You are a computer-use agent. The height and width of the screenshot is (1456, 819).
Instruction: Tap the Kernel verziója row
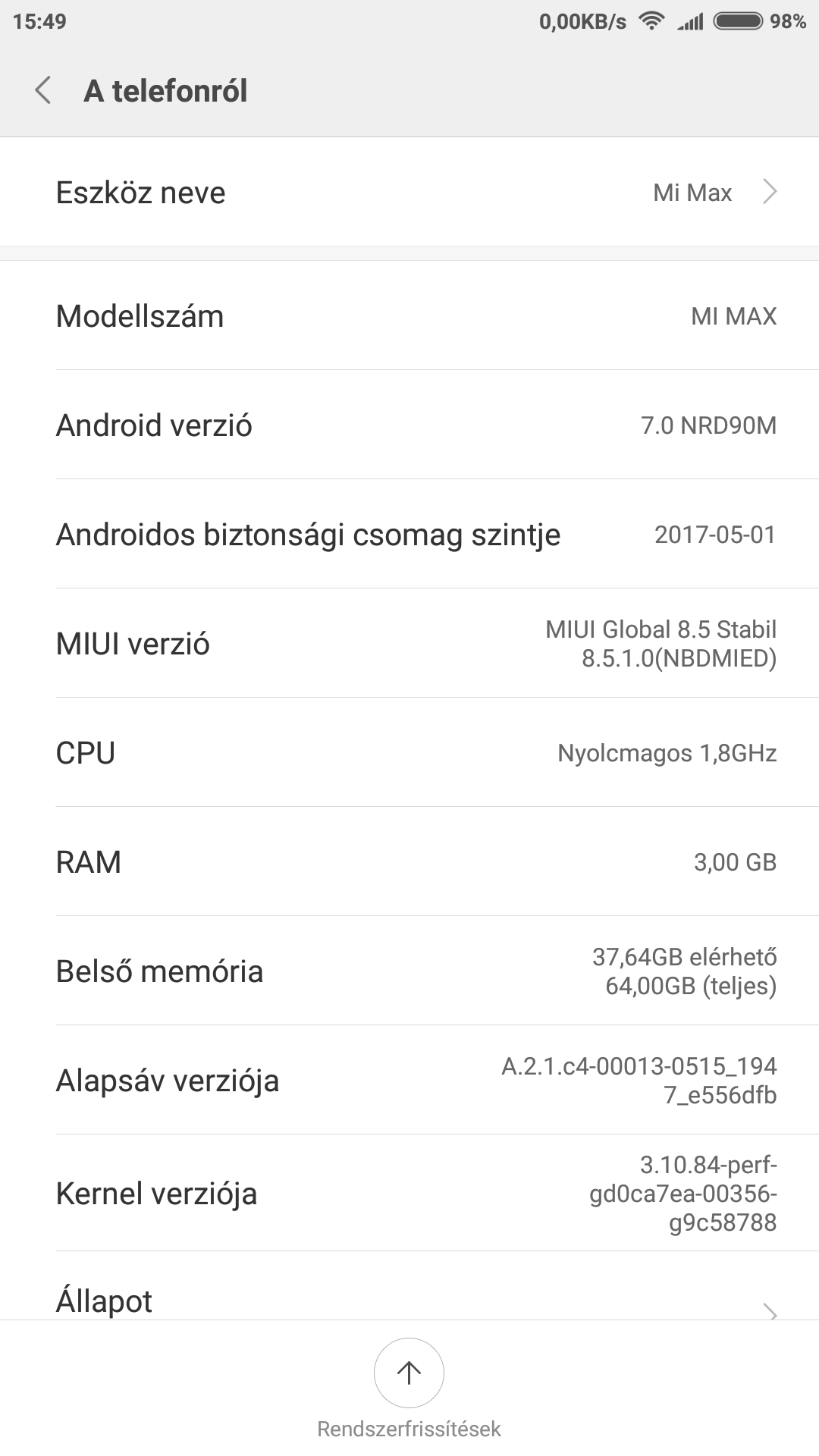409,1193
